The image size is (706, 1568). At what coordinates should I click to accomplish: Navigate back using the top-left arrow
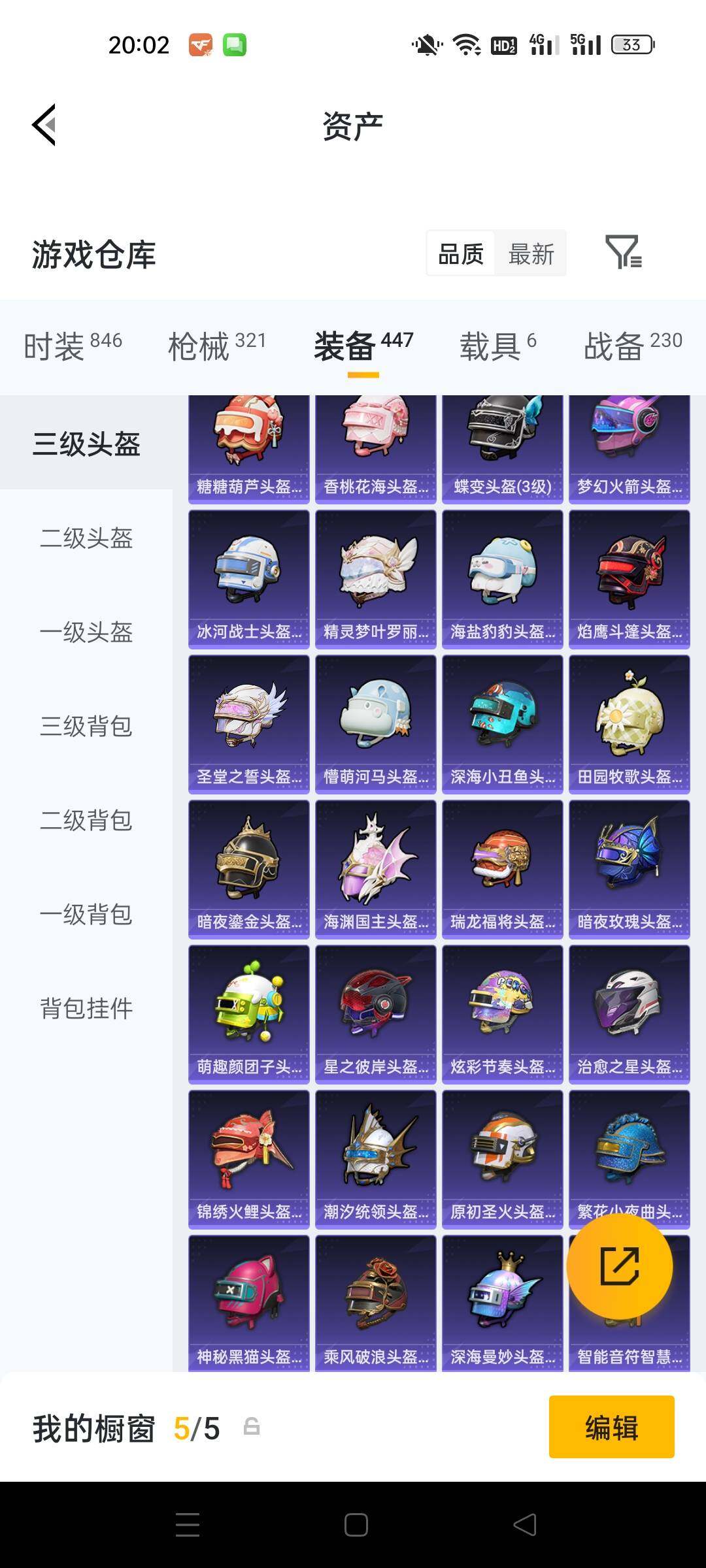tap(43, 125)
